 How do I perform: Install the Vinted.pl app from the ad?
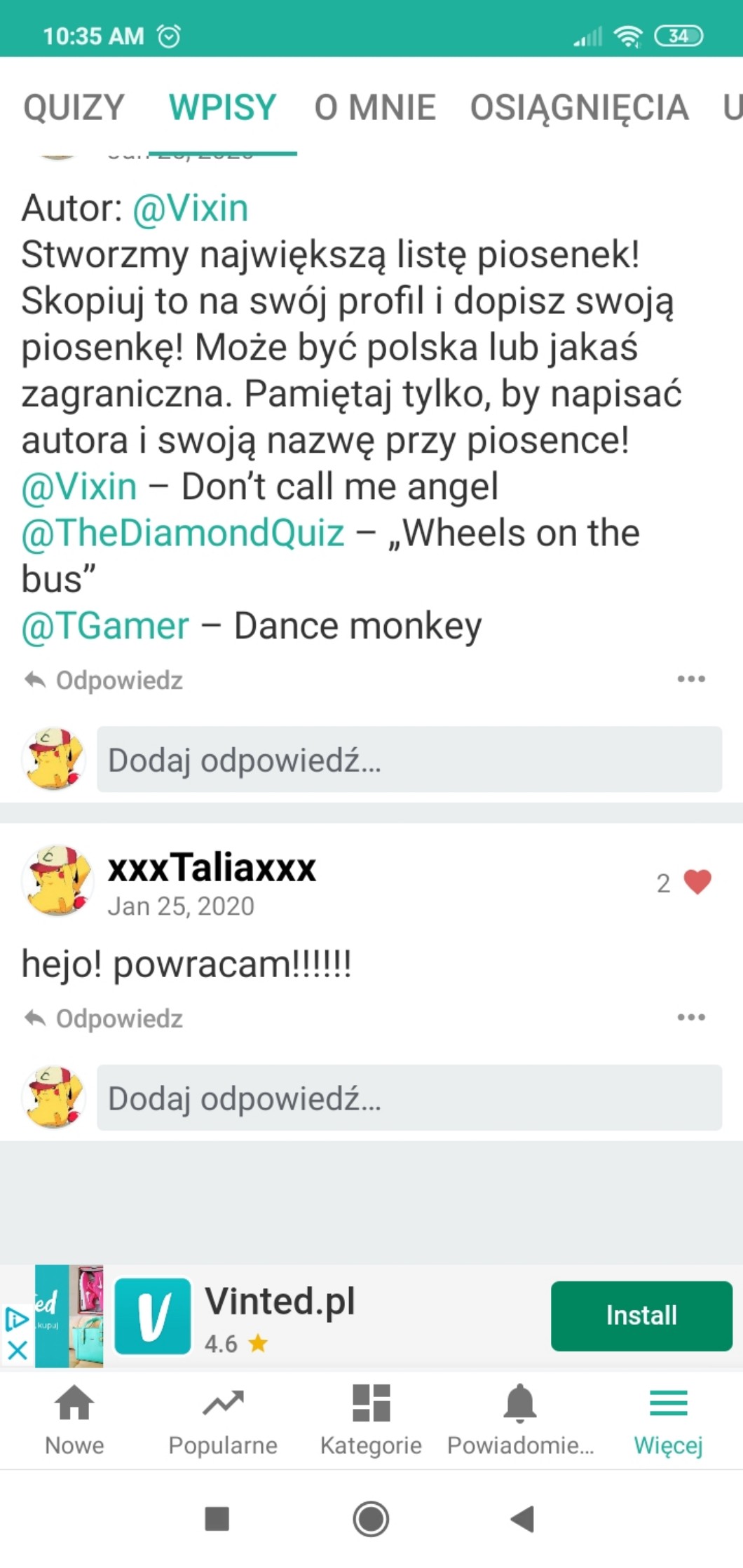coord(641,1316)
